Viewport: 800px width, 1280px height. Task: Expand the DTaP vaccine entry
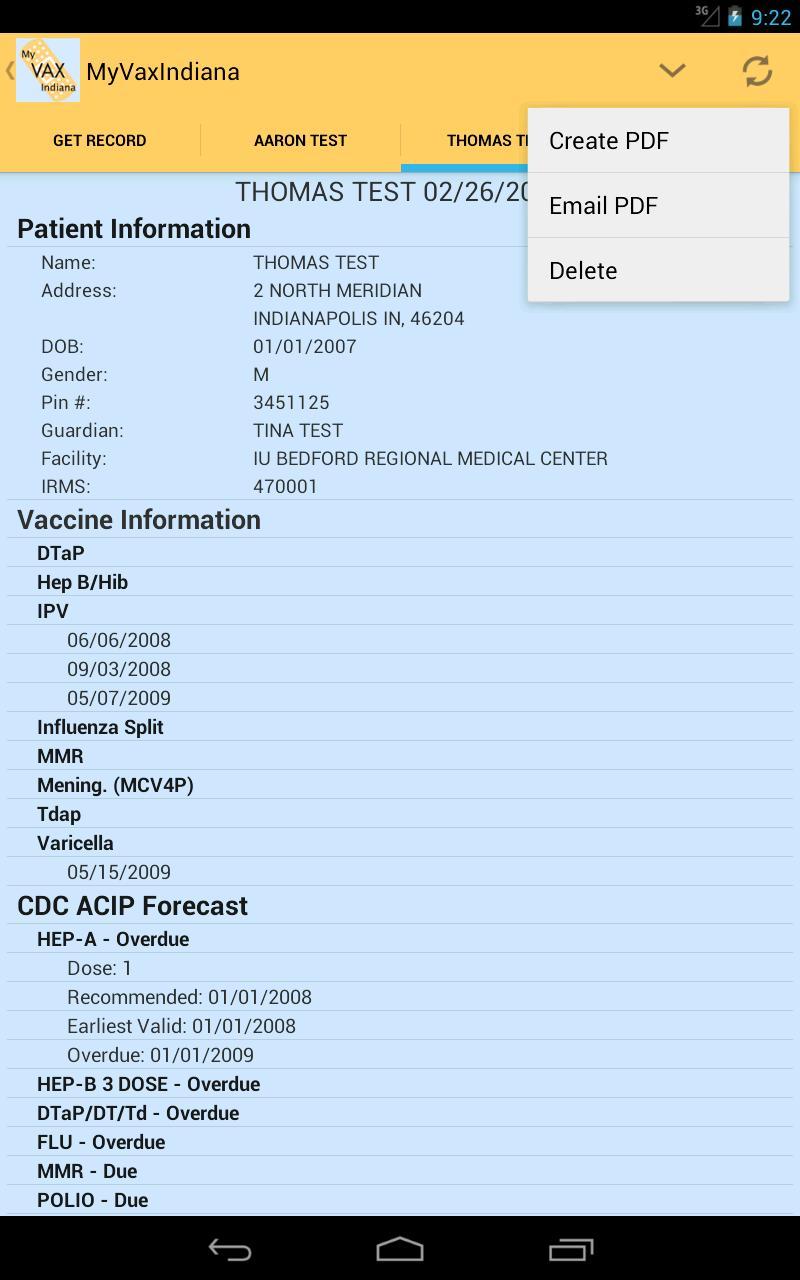coord(61,553)
